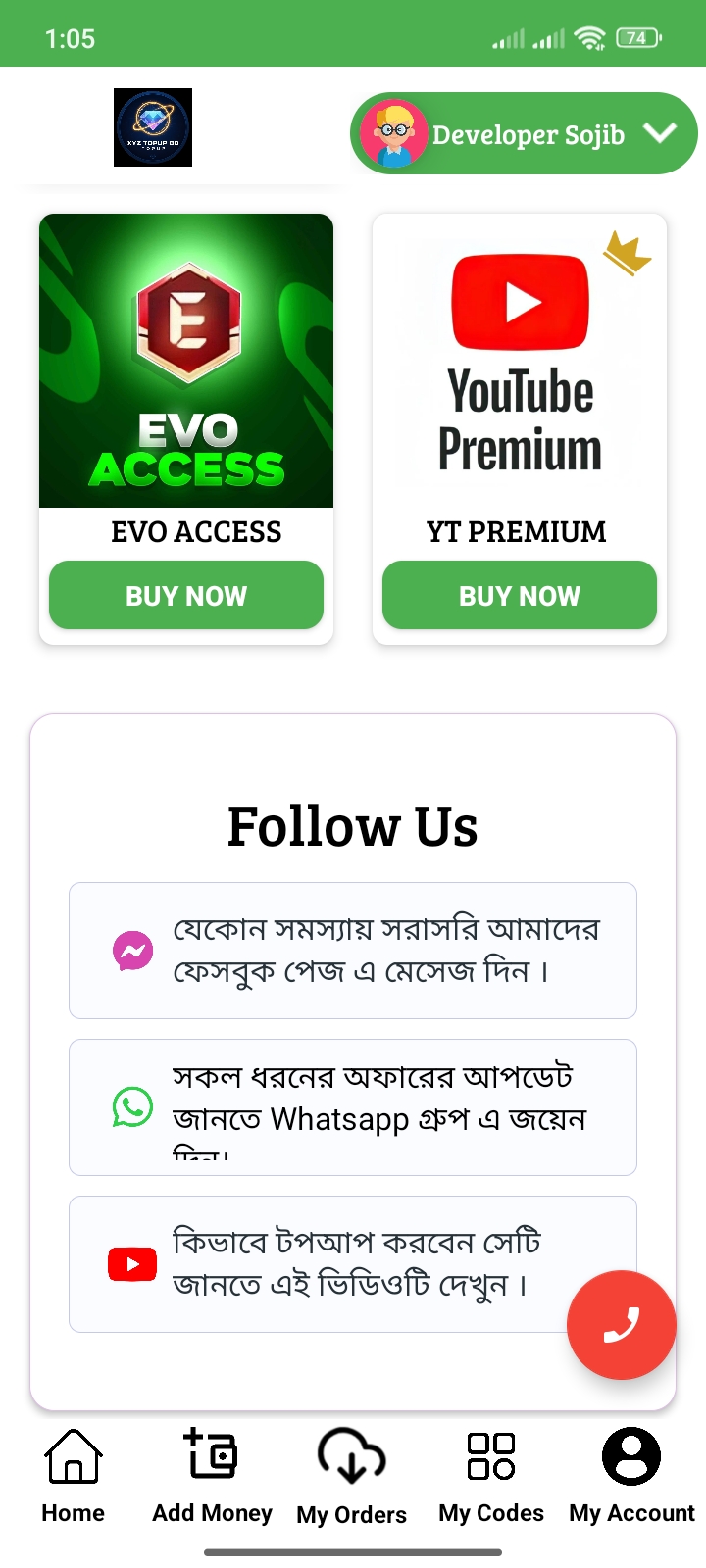The image size is (706, 1568).
Task: Tap the XYZ Topup BD logo in the header
Action: tap(153, 127)
